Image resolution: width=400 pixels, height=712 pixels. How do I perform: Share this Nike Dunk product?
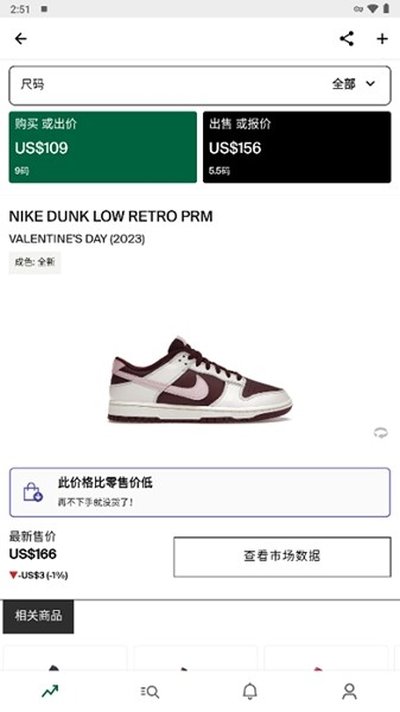pyautogui.click(x=347, y=39)
